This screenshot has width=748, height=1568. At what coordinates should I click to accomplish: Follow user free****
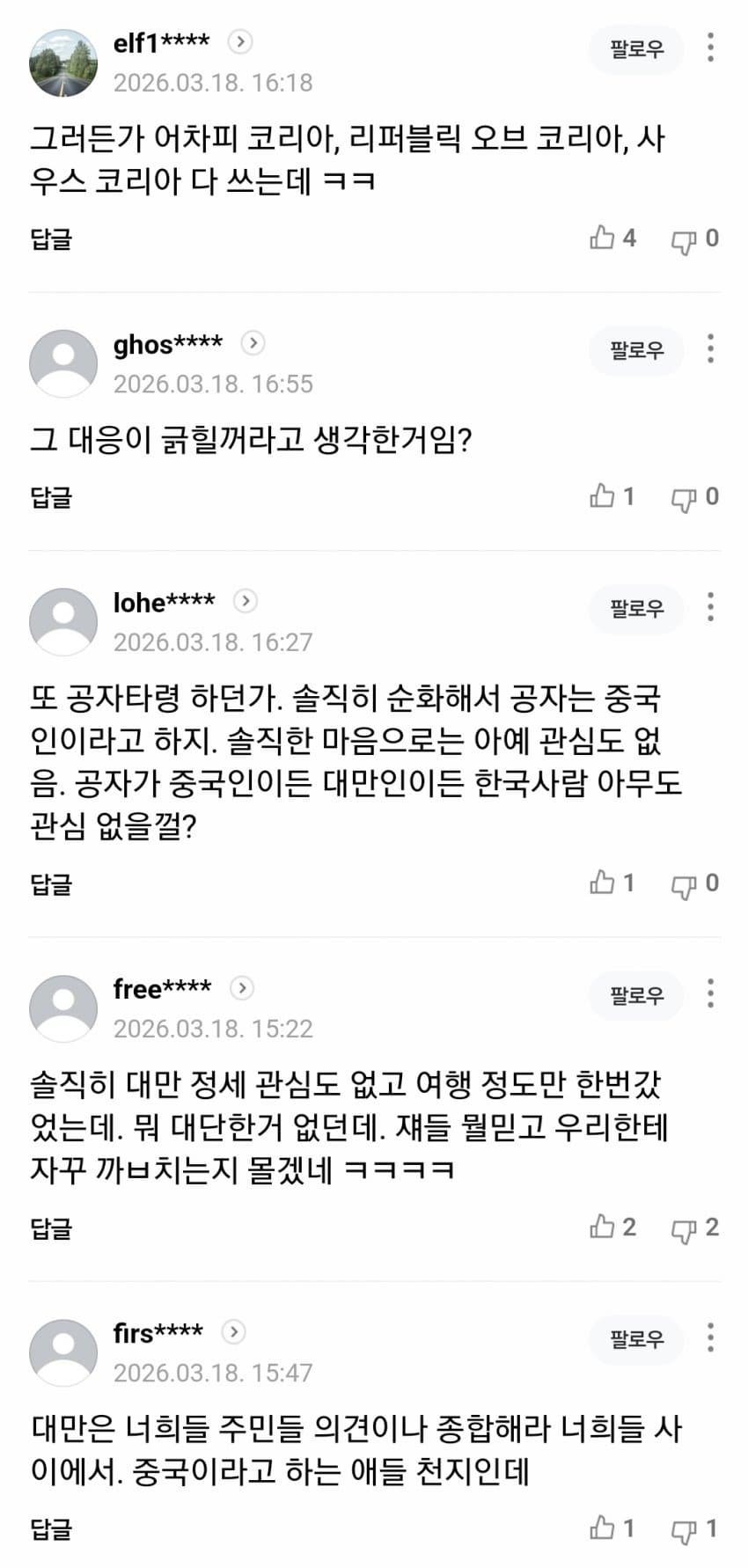point(636,995)
